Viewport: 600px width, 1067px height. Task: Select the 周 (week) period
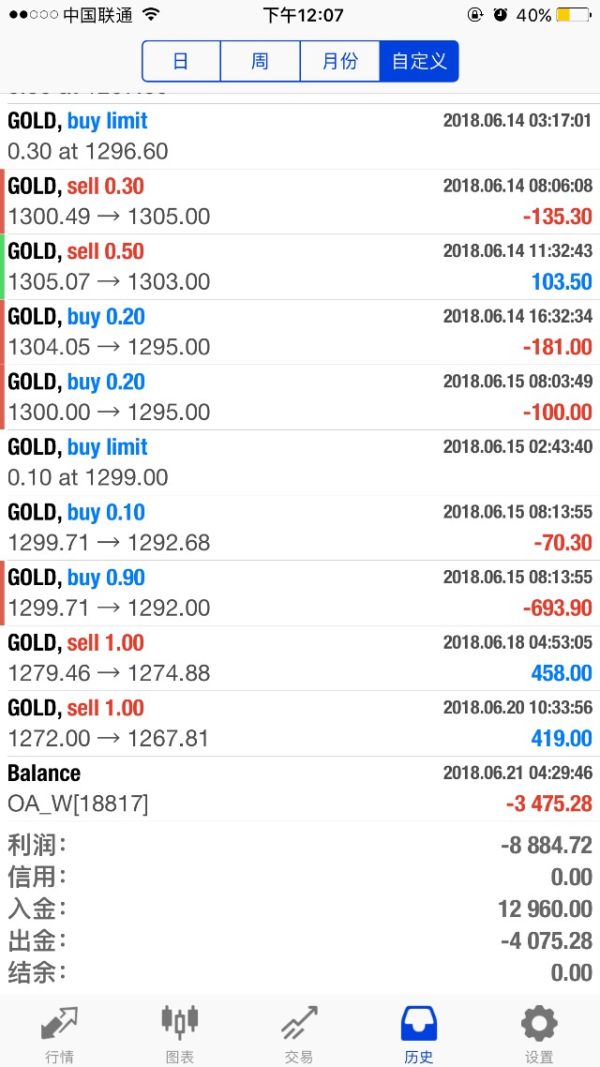point(260,61)
